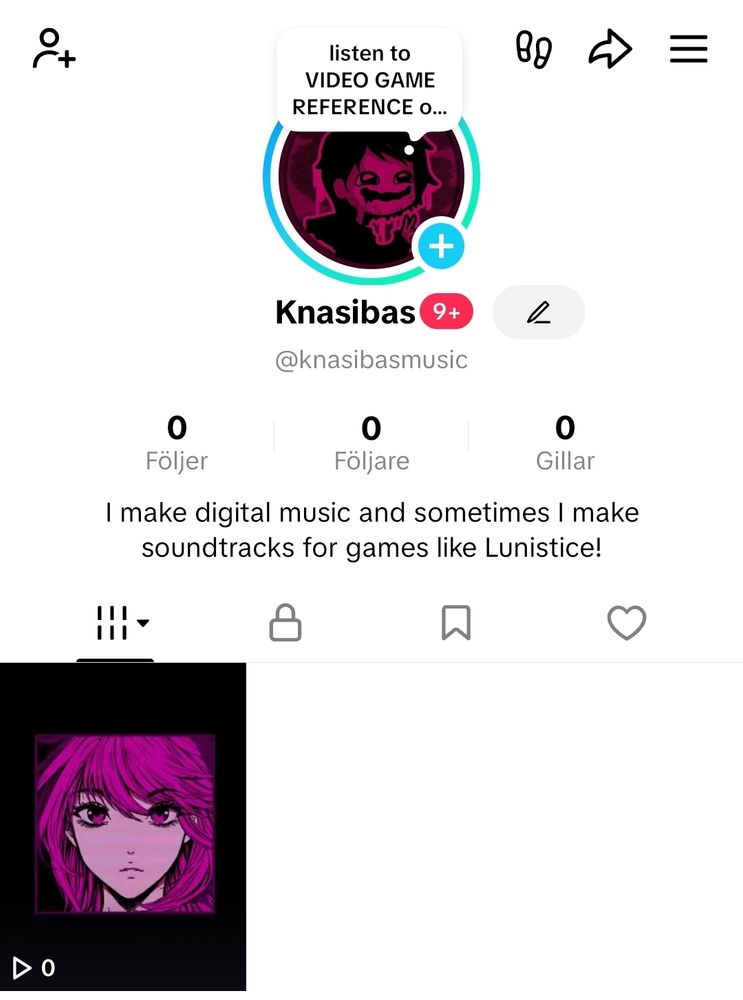Select the Följare follower count
Viewport: 743px width, 1000px height.
click(371, 440)
